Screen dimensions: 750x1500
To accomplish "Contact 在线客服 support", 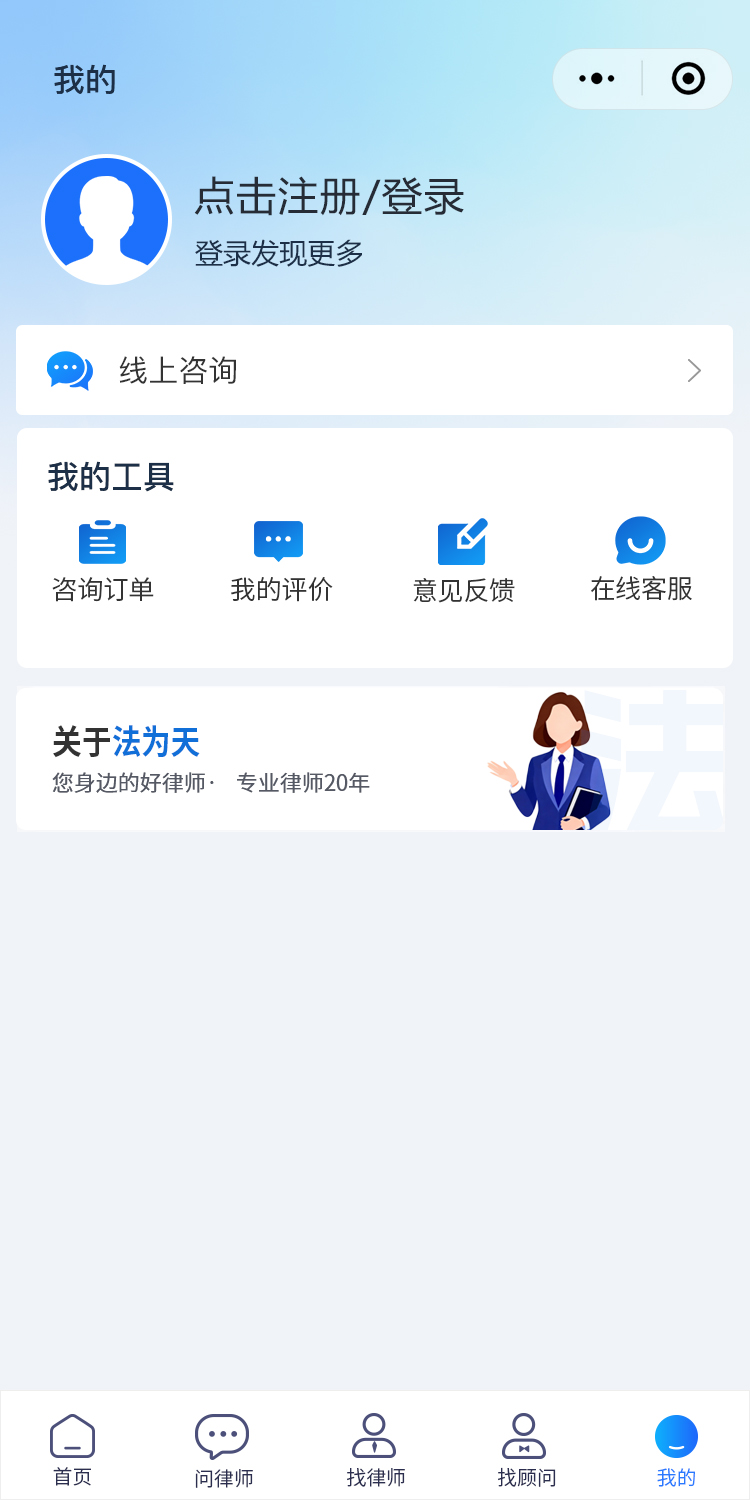I will [x=641, y=561].
